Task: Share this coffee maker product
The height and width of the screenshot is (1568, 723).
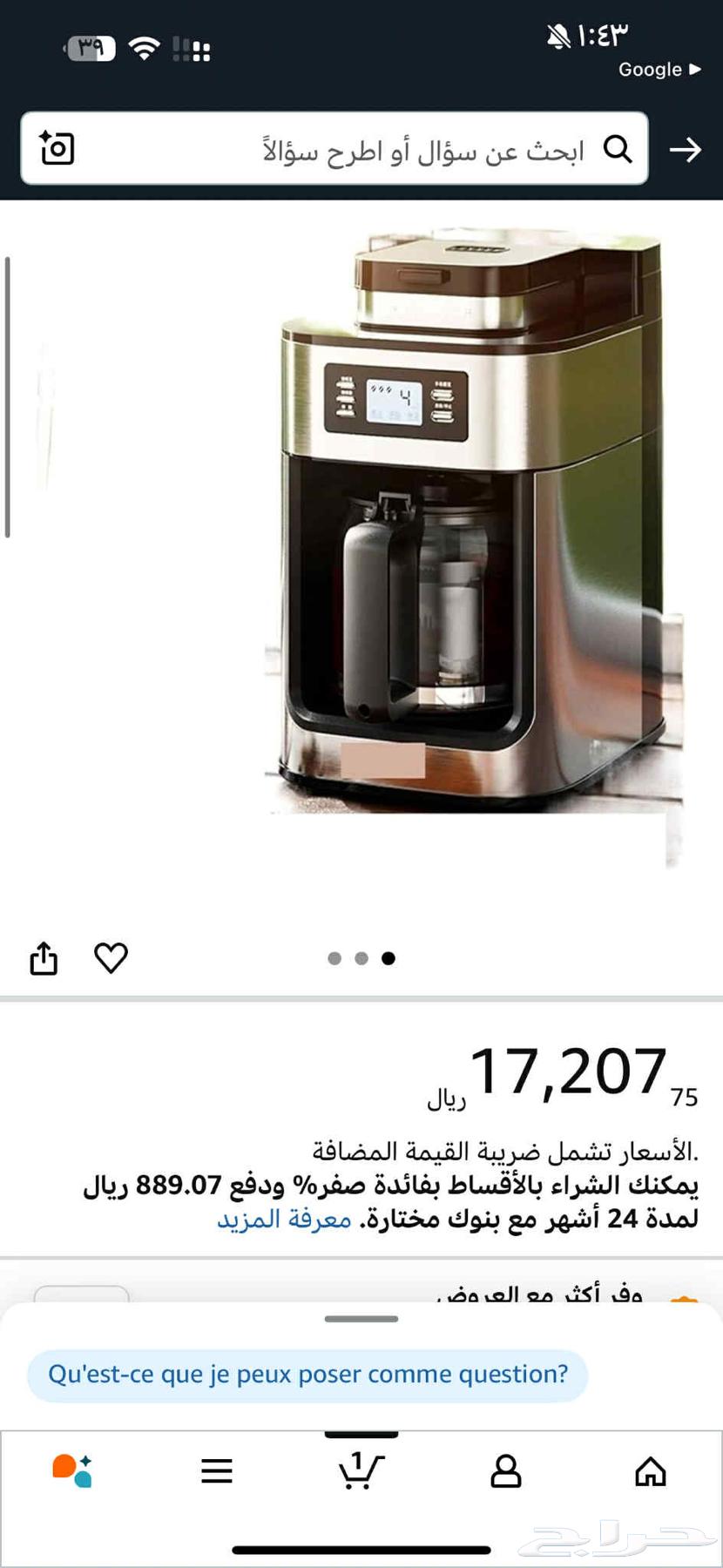Action: coord(44,958)
